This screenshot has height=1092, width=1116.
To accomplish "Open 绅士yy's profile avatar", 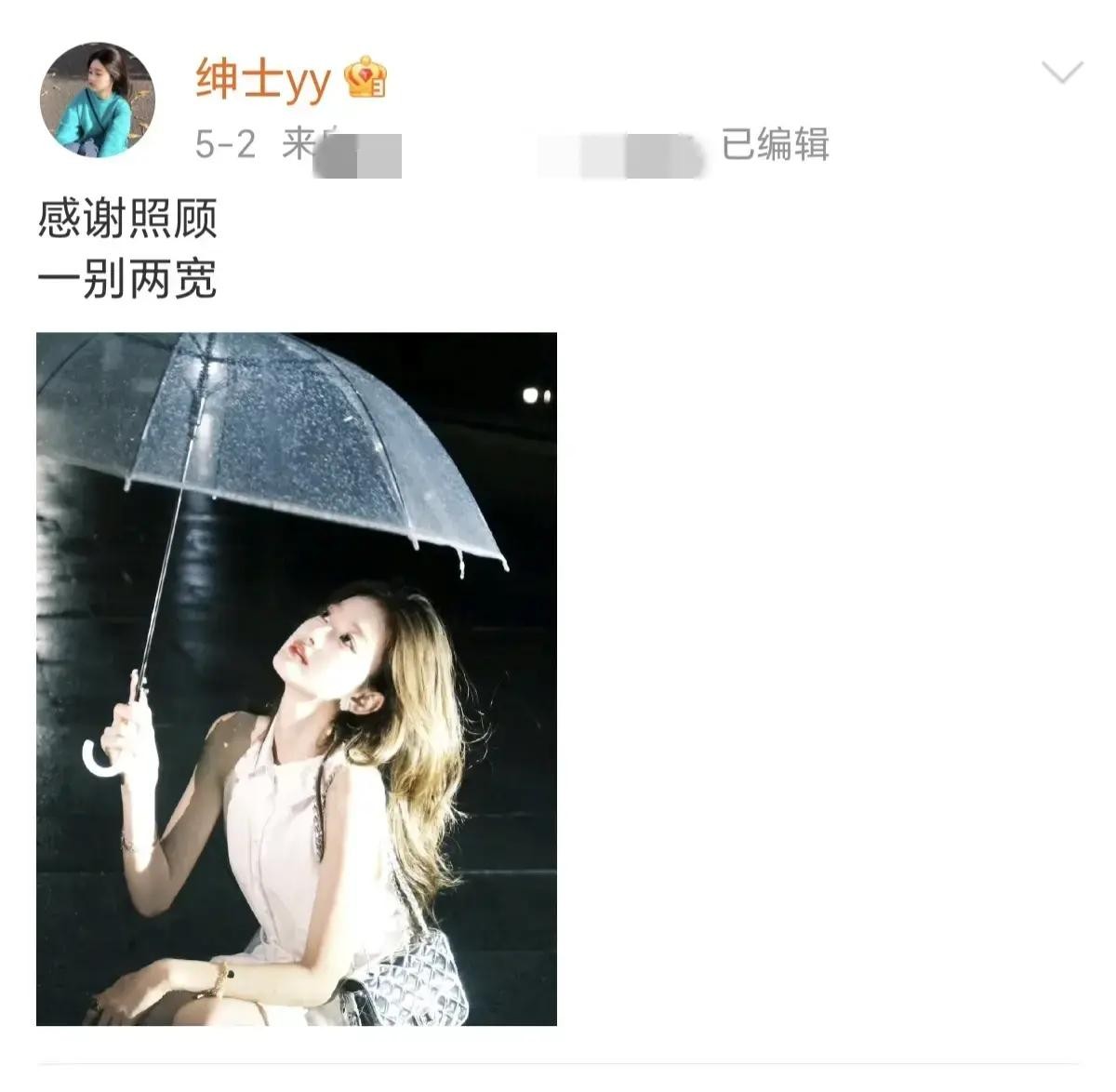I will 97,100.
